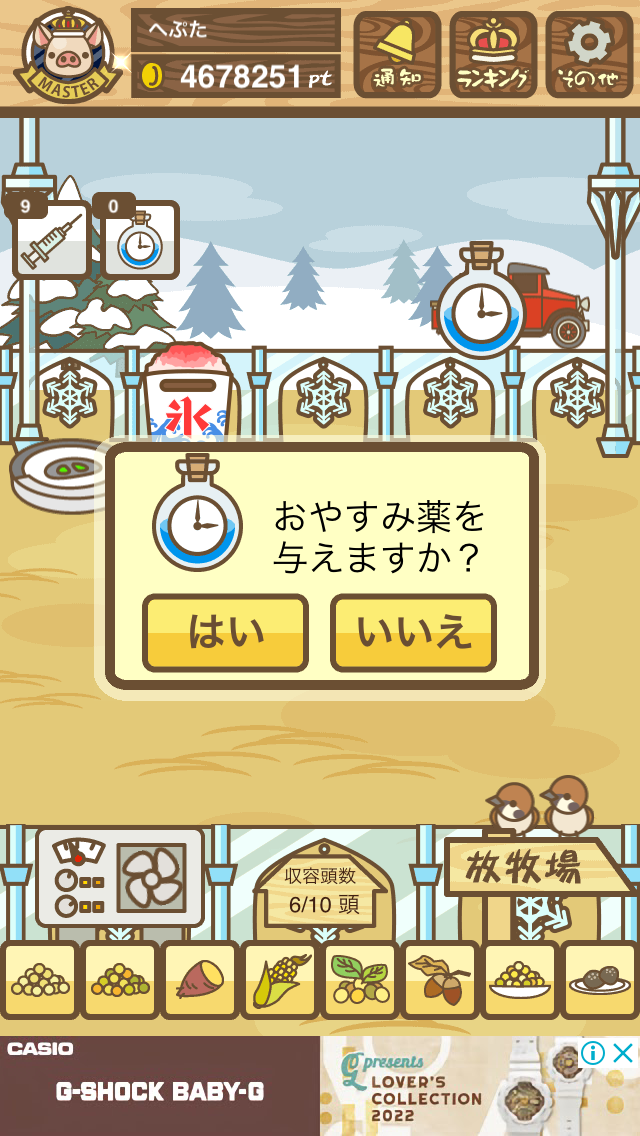
Task: Confirm with the はい button
Action: point(225,632)
